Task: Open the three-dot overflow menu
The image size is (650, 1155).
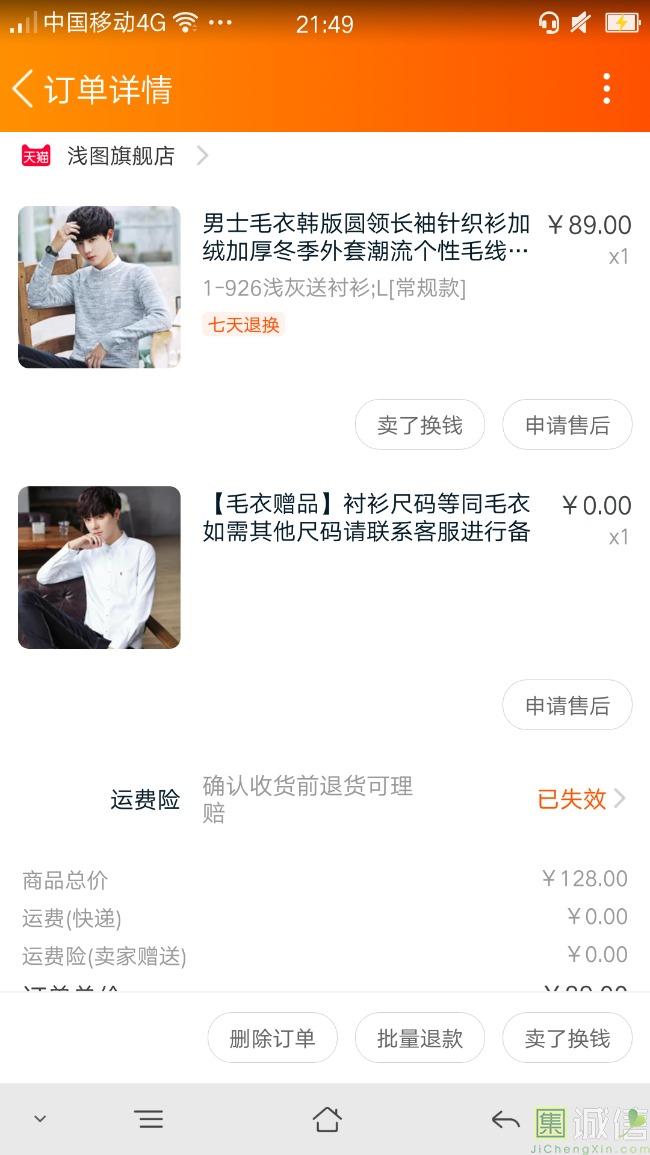Action: click(606, 89)
